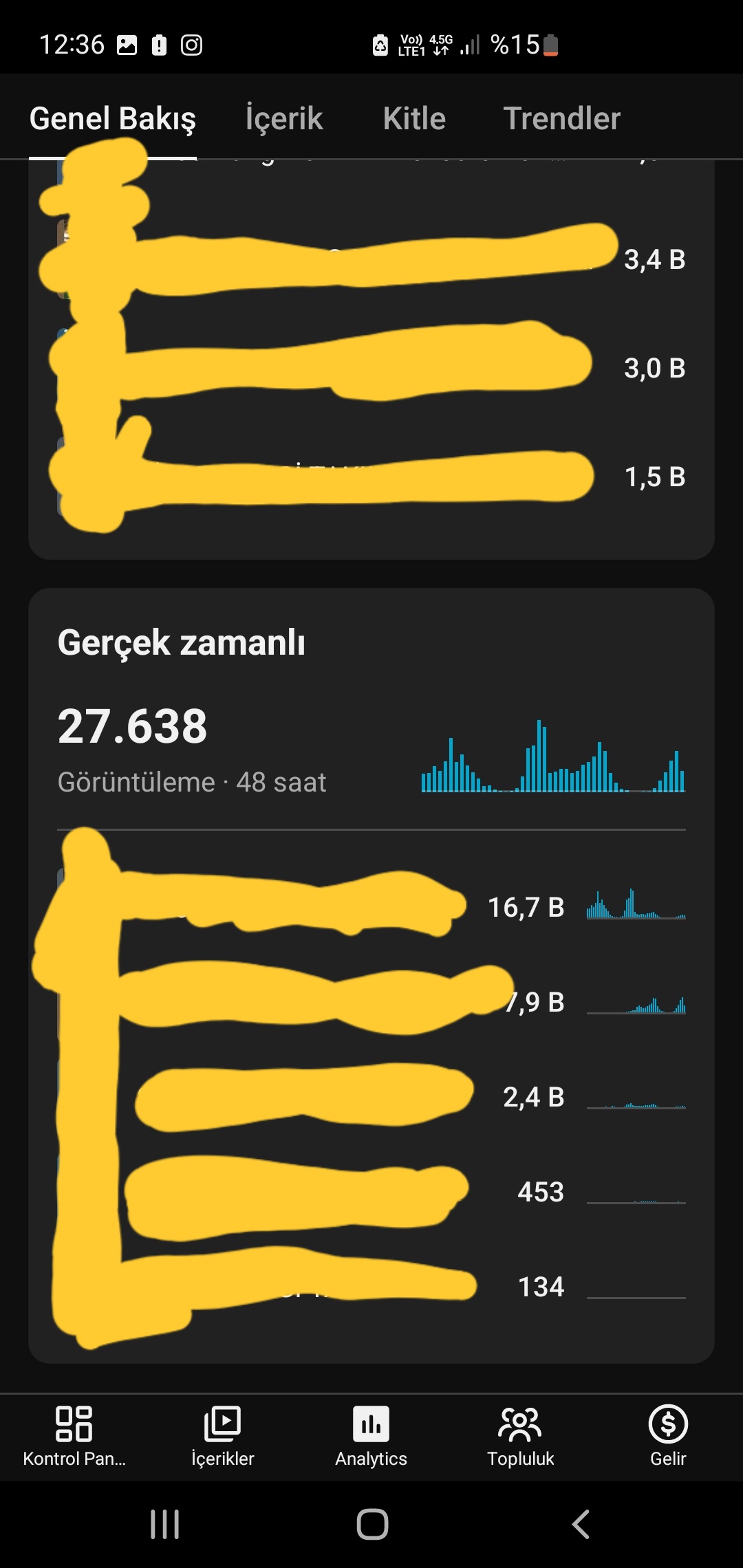Viewport: 743px width, 1568px height.
Task: Go to İçerikler in the bottom bar
Action: [223, 1437]
